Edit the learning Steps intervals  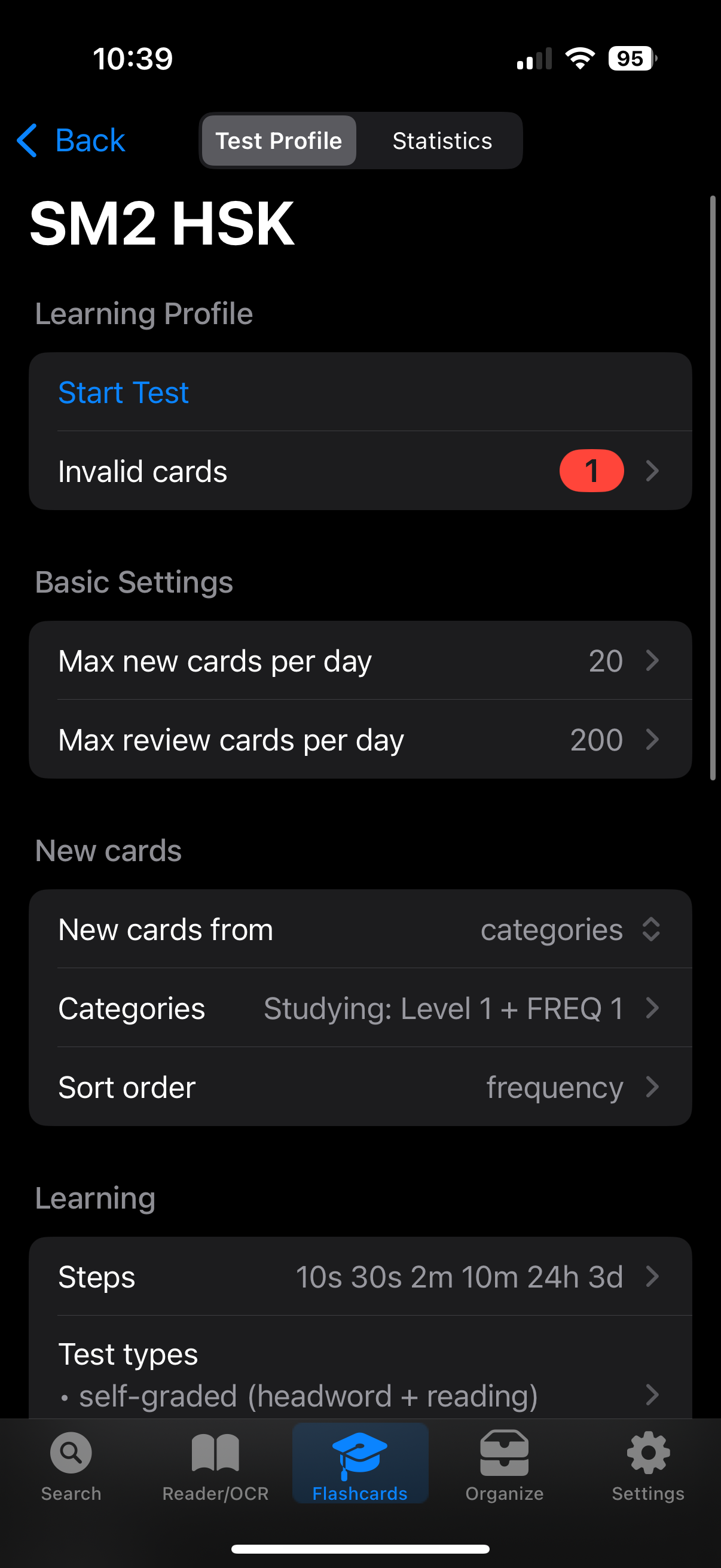(360, 1276)
